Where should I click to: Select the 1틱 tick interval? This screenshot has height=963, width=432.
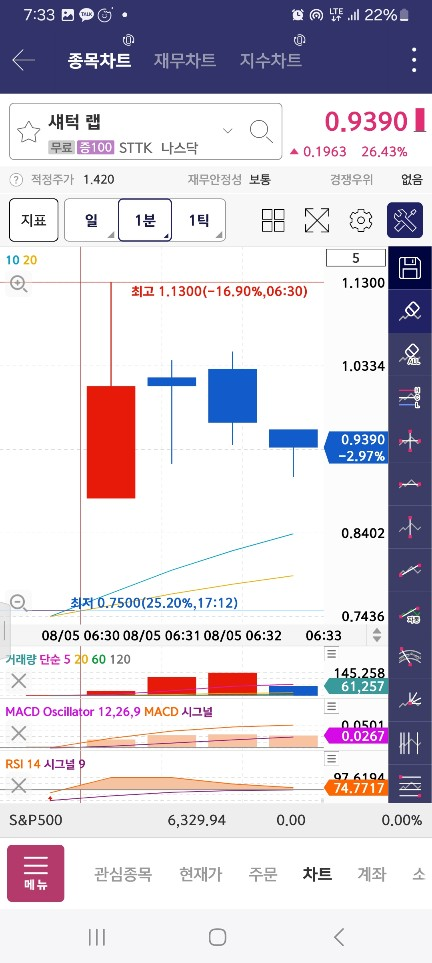pos(198,220)
